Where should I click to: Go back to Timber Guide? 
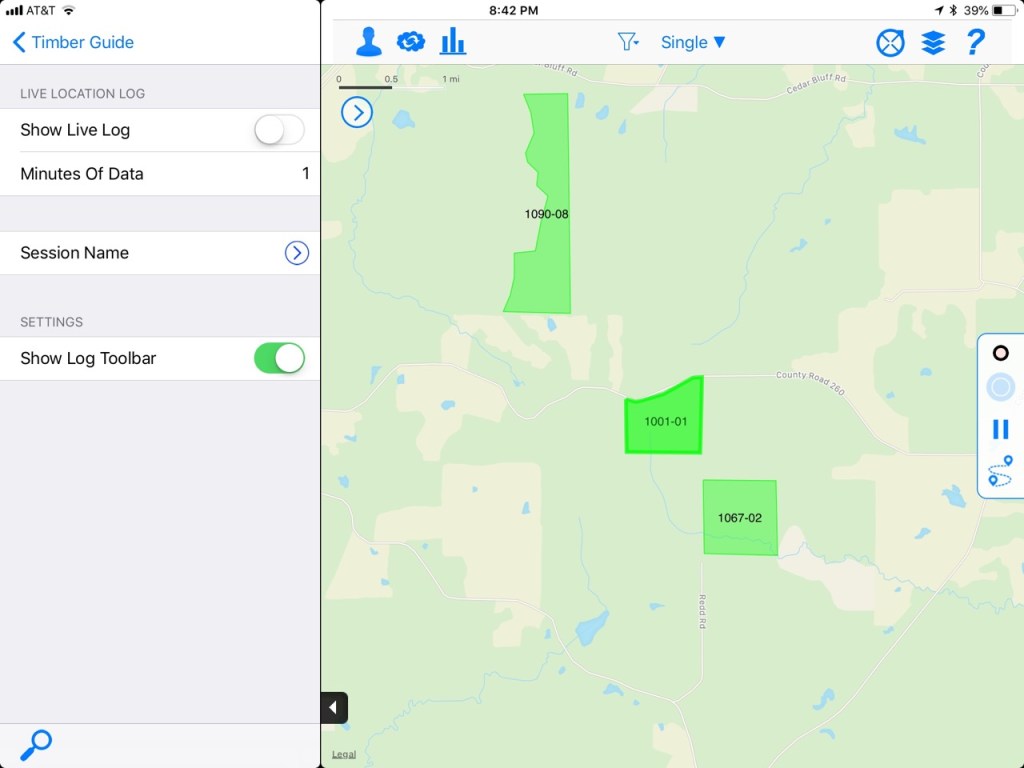click(x=72, y=42)
